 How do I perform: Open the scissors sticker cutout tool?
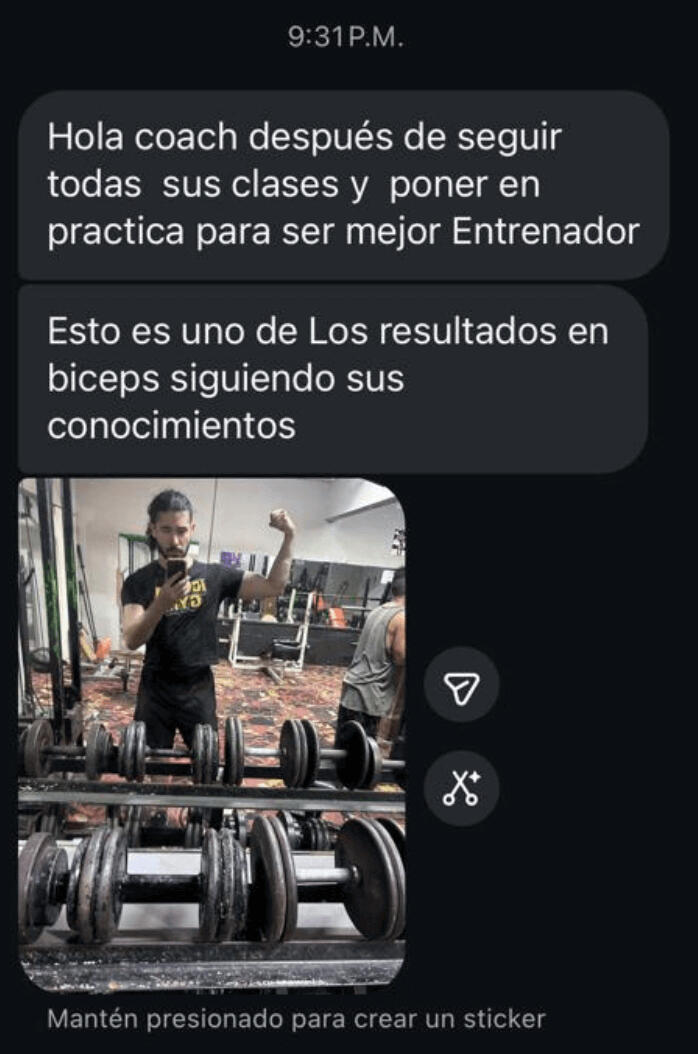(x=461, y=788)
